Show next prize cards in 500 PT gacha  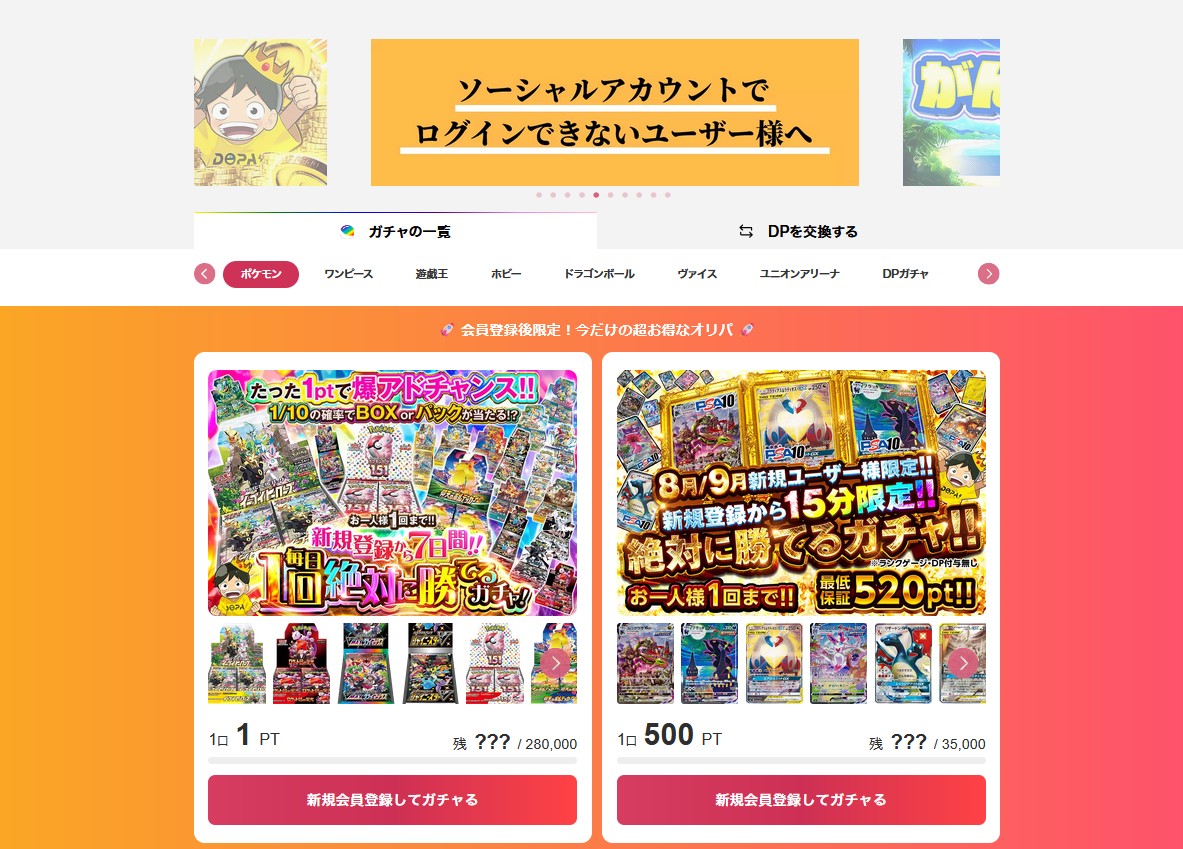pyautogui.click(x=963, y=662)
